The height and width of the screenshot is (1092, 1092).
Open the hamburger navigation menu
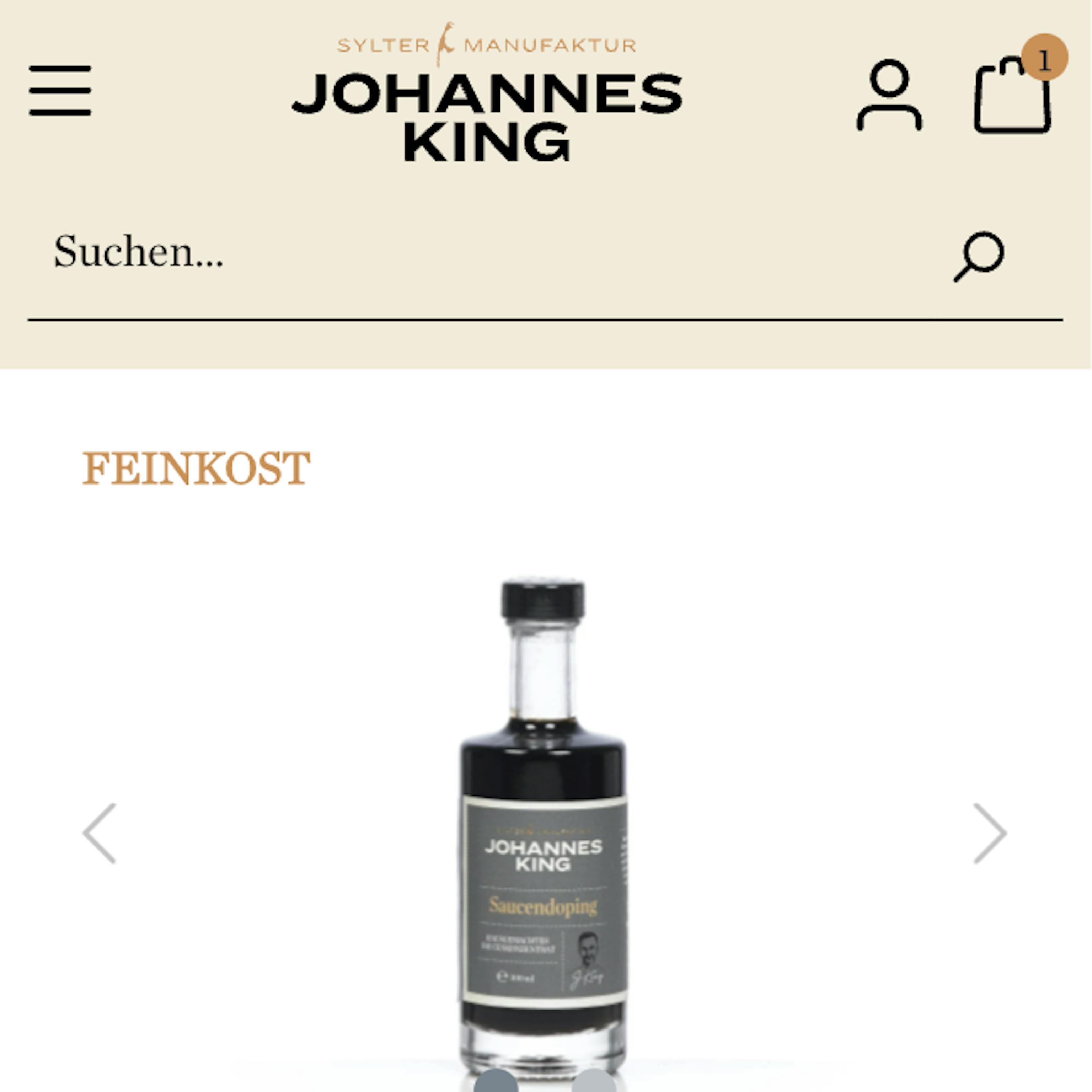pyautogui.click(x=60, y=90)
